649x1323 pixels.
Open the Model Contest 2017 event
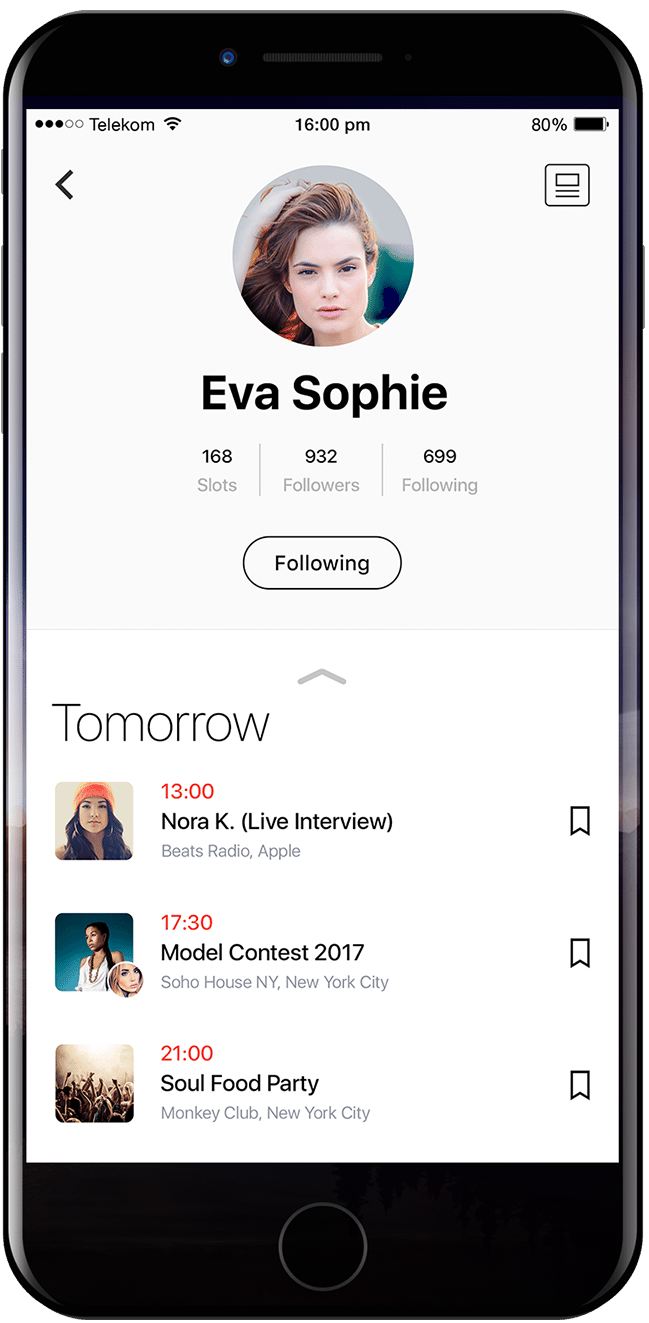click(x=262, y=953)
